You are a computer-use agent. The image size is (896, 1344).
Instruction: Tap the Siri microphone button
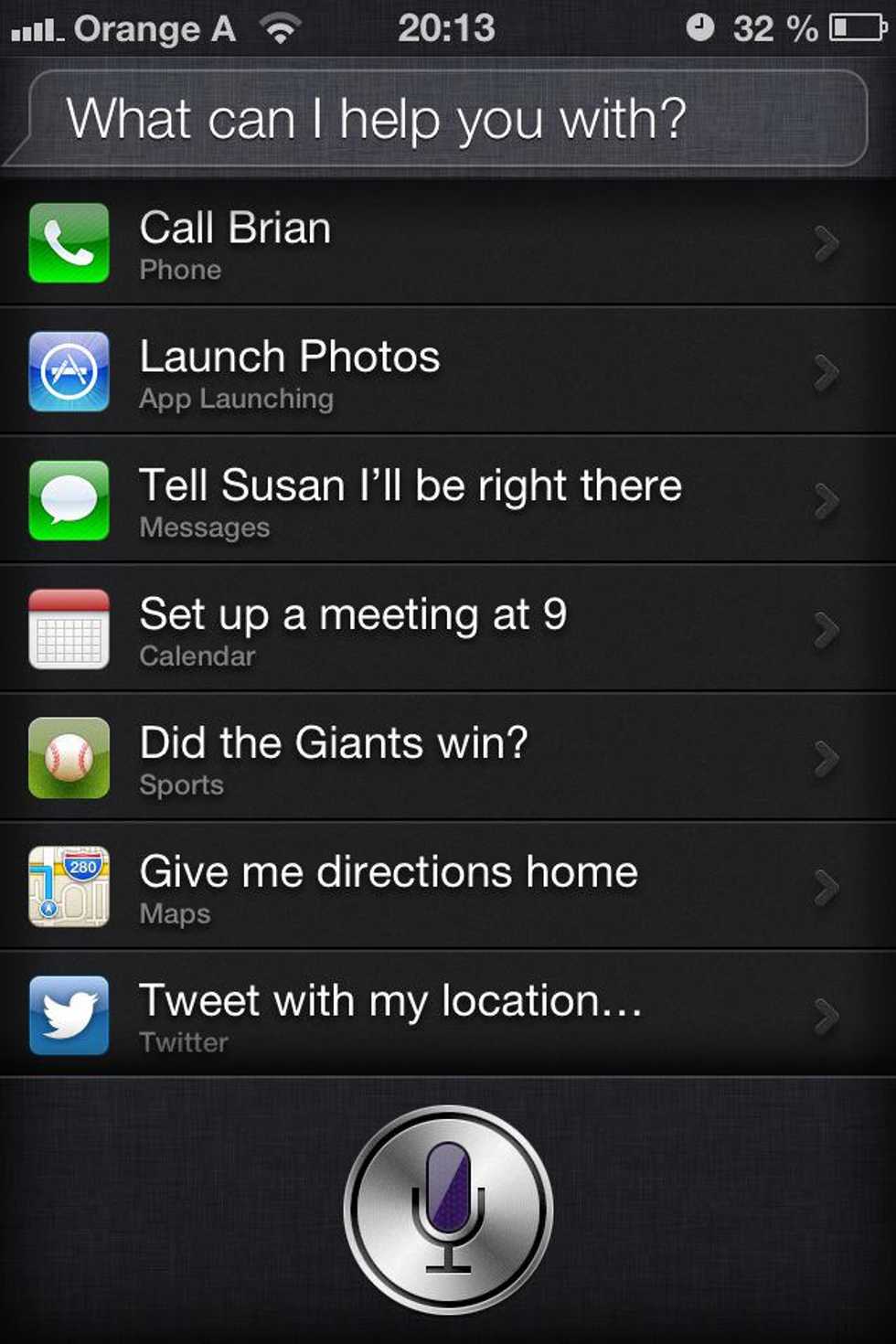[448, 1209]
